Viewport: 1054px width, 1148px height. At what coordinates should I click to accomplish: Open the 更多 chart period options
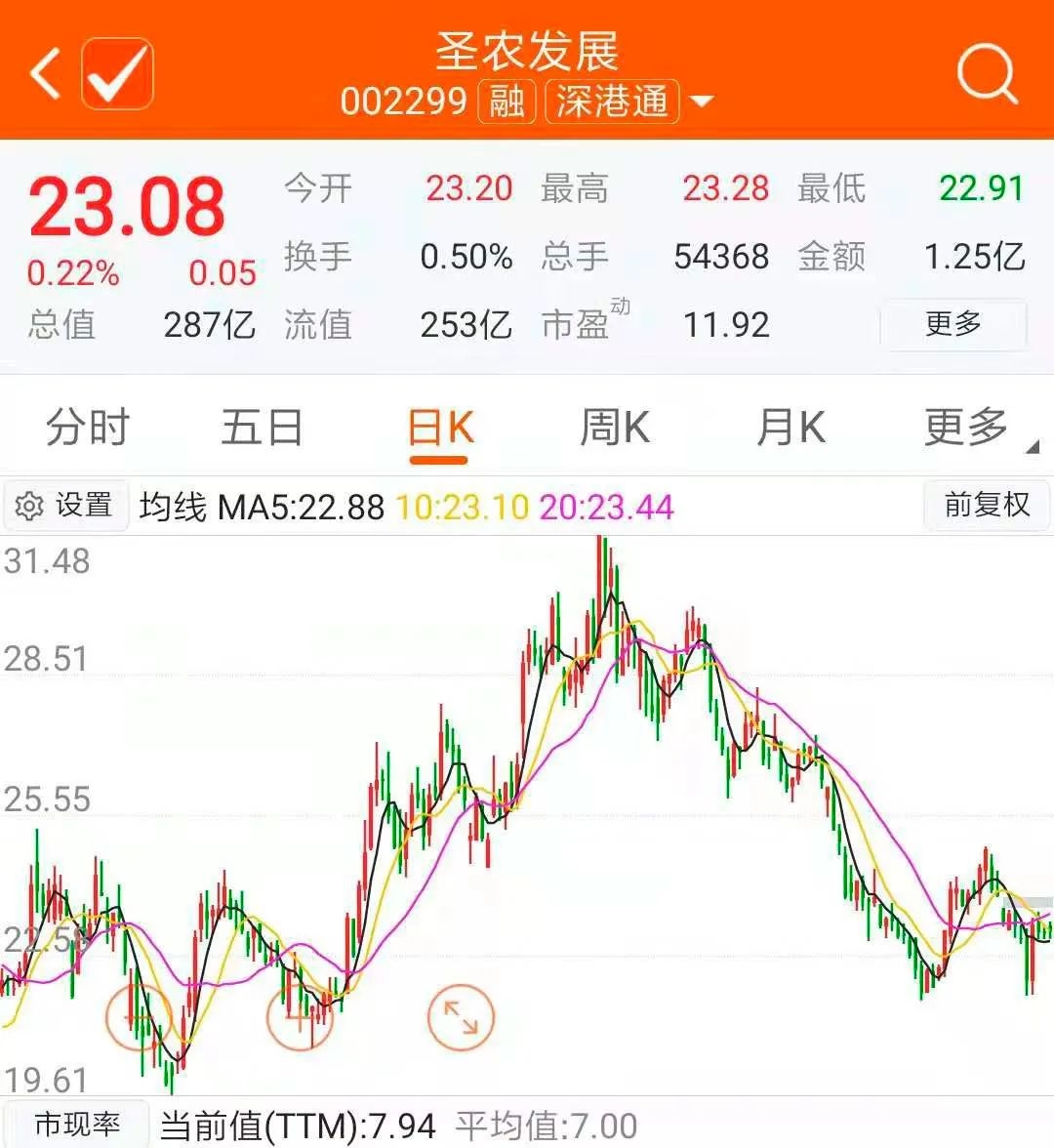coord(968,428)
